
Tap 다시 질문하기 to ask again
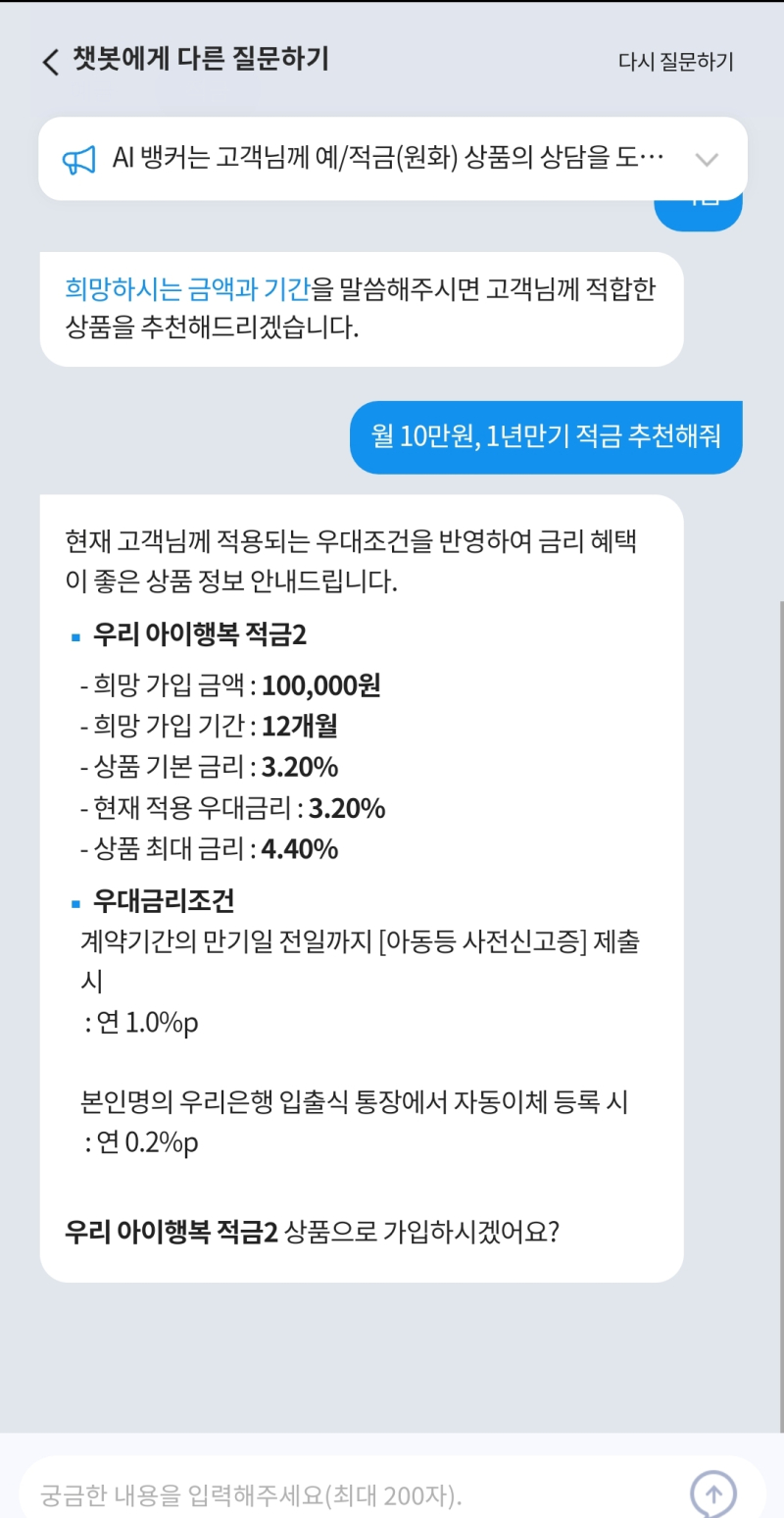point(676,61)
